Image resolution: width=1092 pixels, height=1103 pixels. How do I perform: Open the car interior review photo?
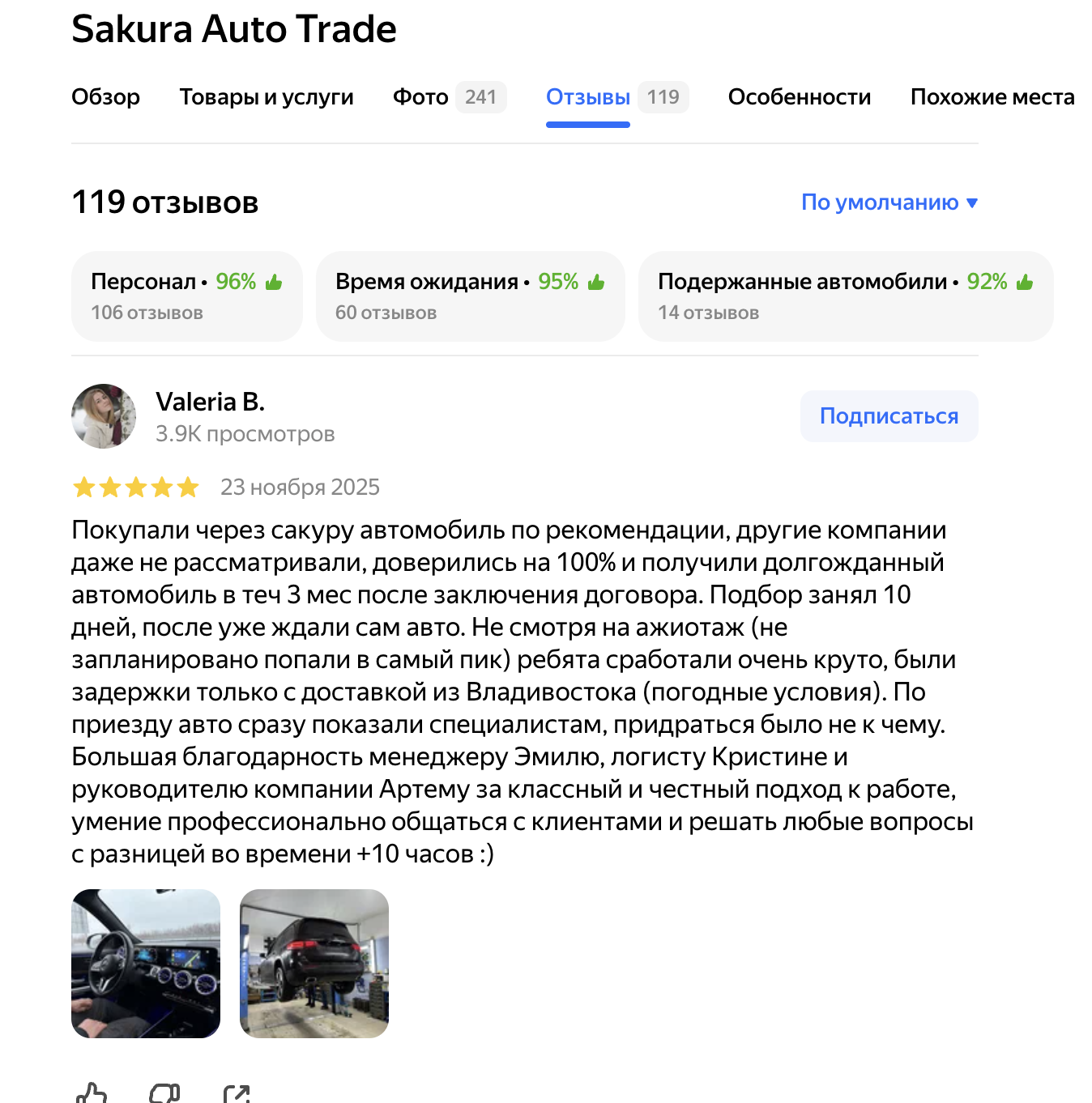146,964
